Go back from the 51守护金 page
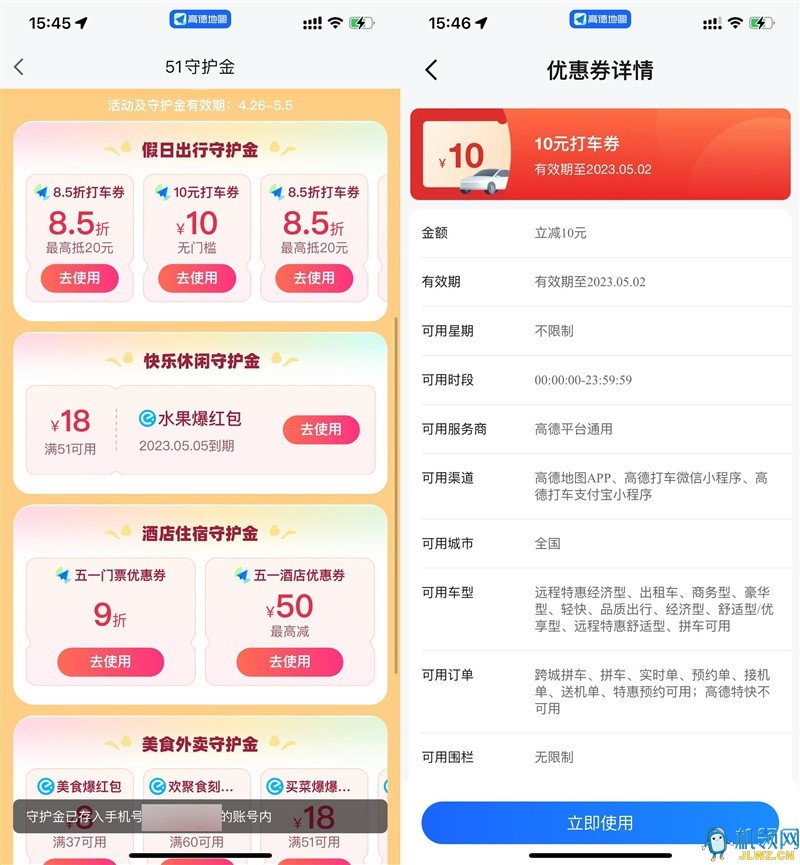Viewport: 800px width, 865px height. point(19,67)
